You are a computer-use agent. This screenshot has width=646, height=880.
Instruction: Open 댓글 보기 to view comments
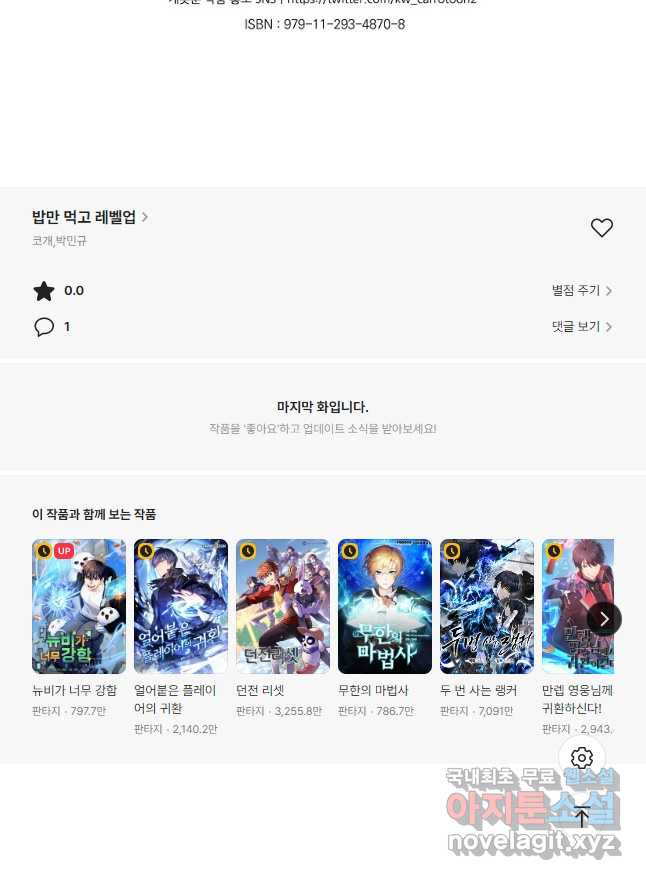[x=581, y=327]
